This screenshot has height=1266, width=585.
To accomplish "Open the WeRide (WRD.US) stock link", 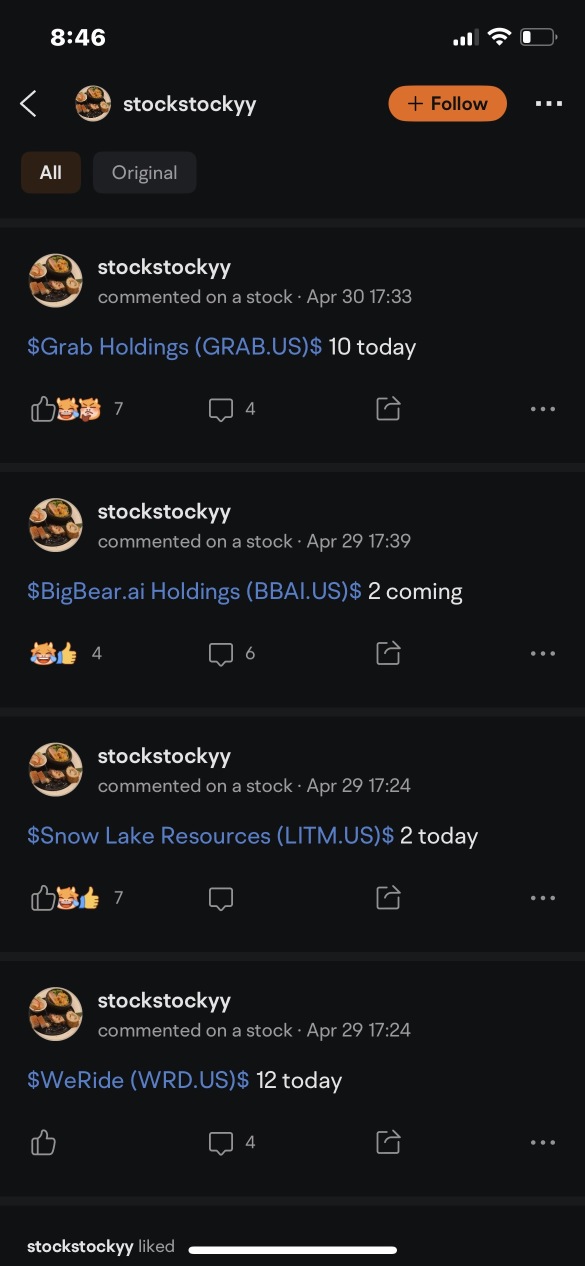I will tap(138, 1080).
